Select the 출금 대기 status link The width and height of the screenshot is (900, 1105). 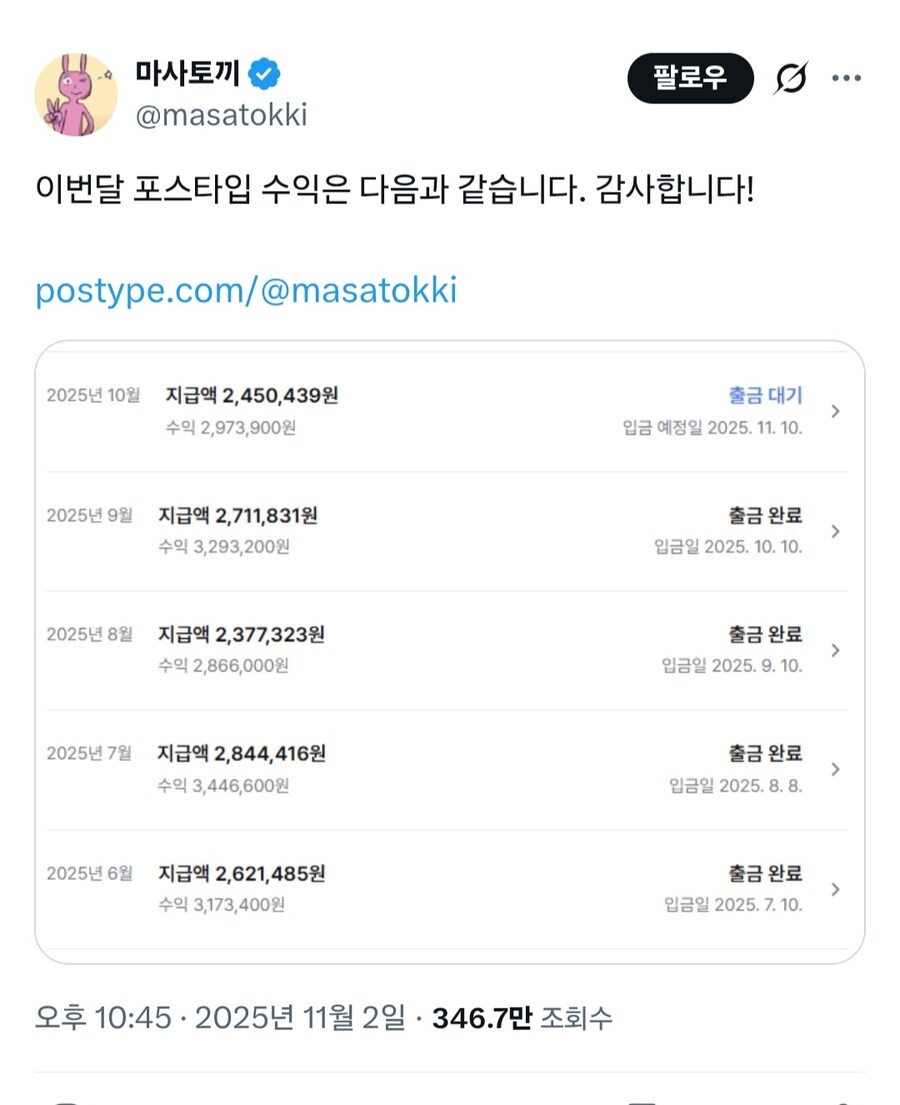pos(765,395)
